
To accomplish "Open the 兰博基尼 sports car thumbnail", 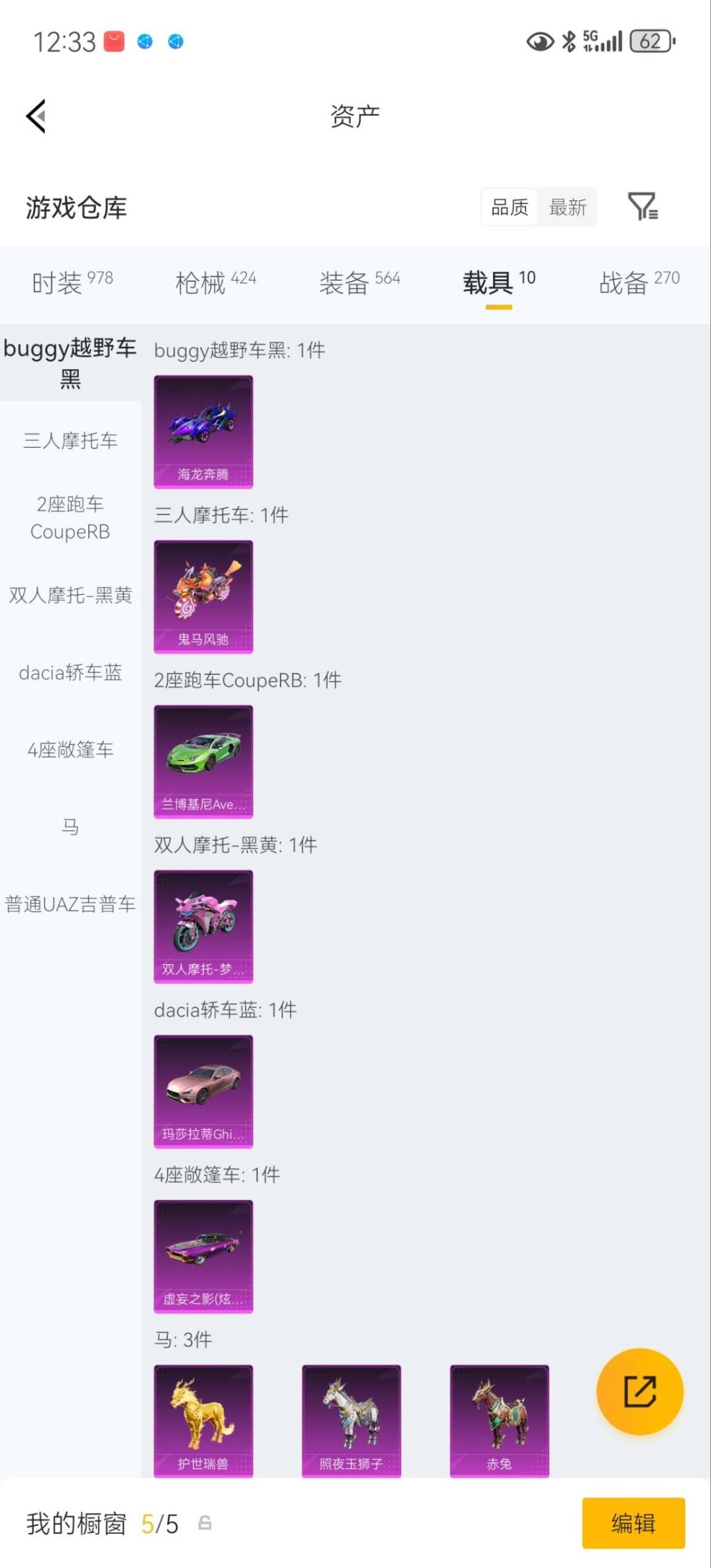I will [203, 762].
